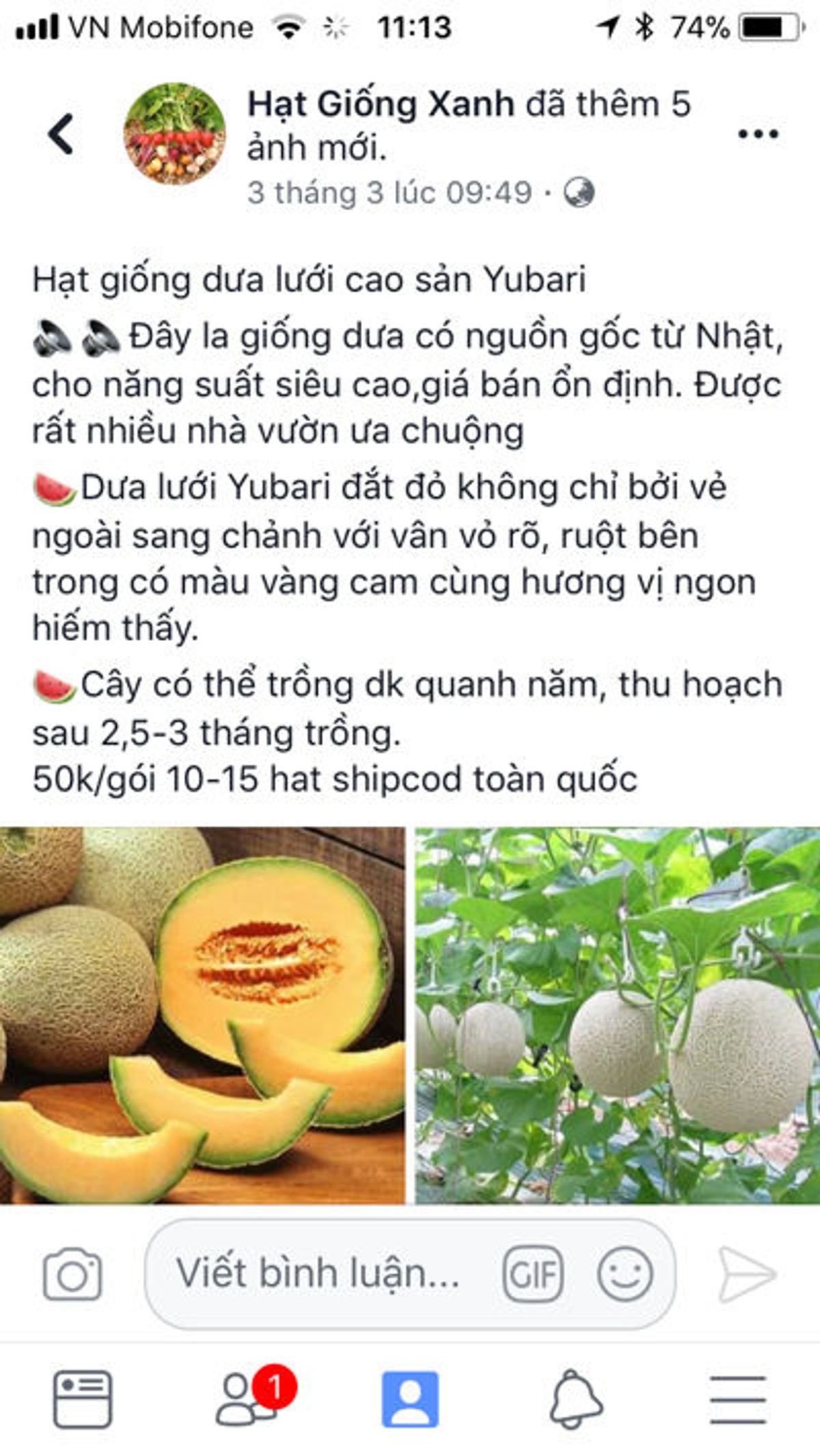Go back using the back arrow

(60, 134)
